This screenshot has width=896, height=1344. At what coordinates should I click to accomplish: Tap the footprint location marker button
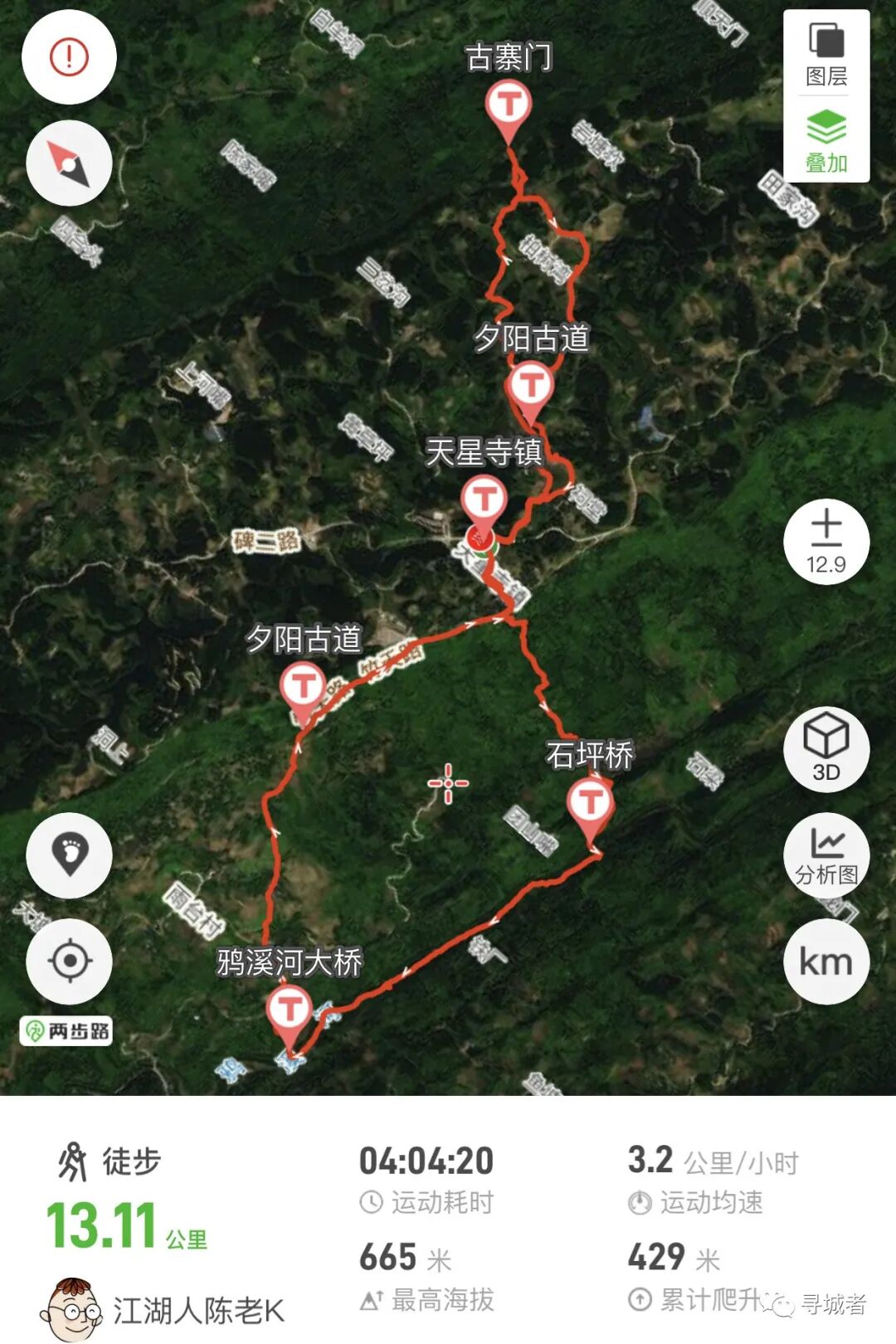69,855
